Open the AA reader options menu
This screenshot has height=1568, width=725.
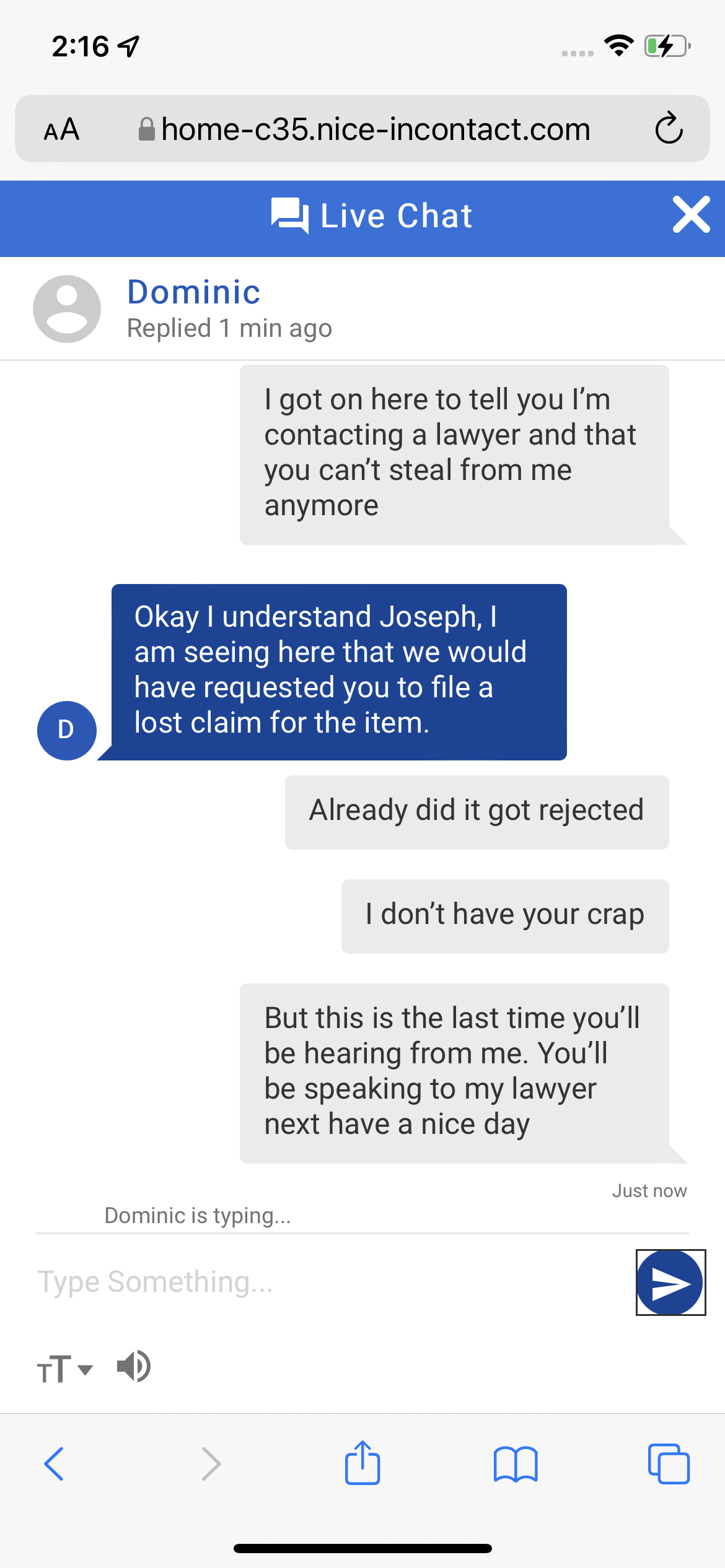61,129
